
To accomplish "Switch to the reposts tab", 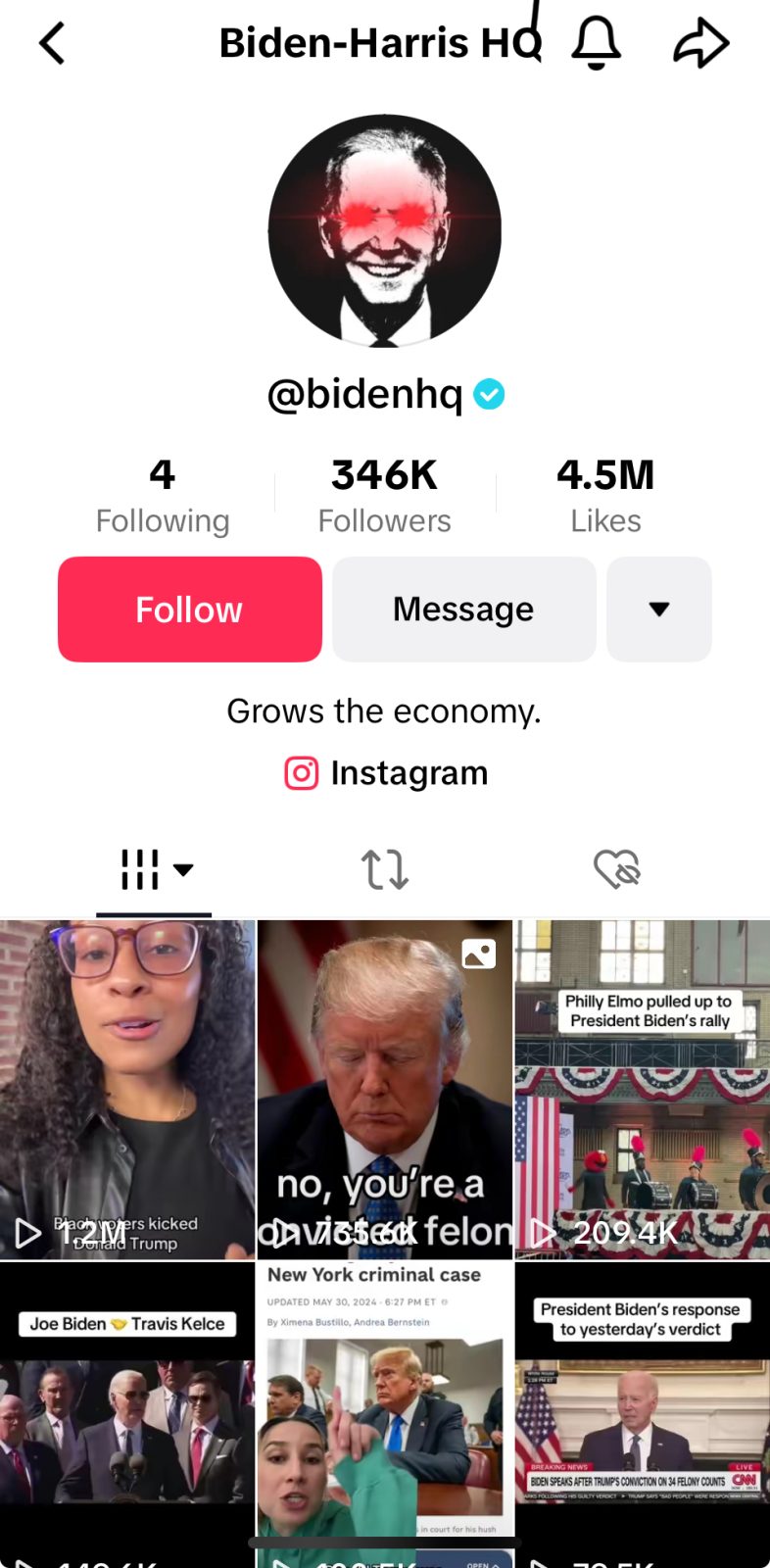I will pos(384,868).
